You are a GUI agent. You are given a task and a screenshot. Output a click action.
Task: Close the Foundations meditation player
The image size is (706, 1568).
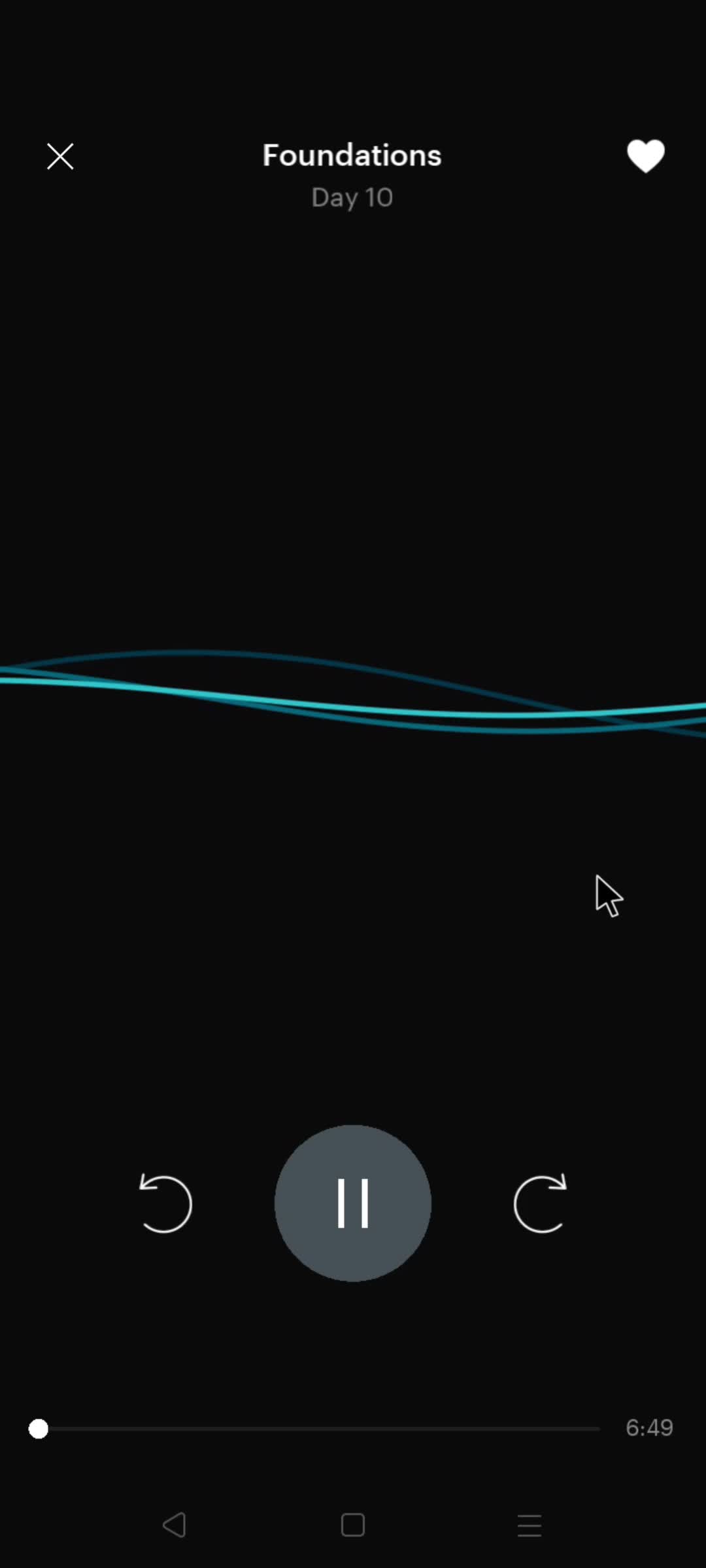click(x=60, y=157)
